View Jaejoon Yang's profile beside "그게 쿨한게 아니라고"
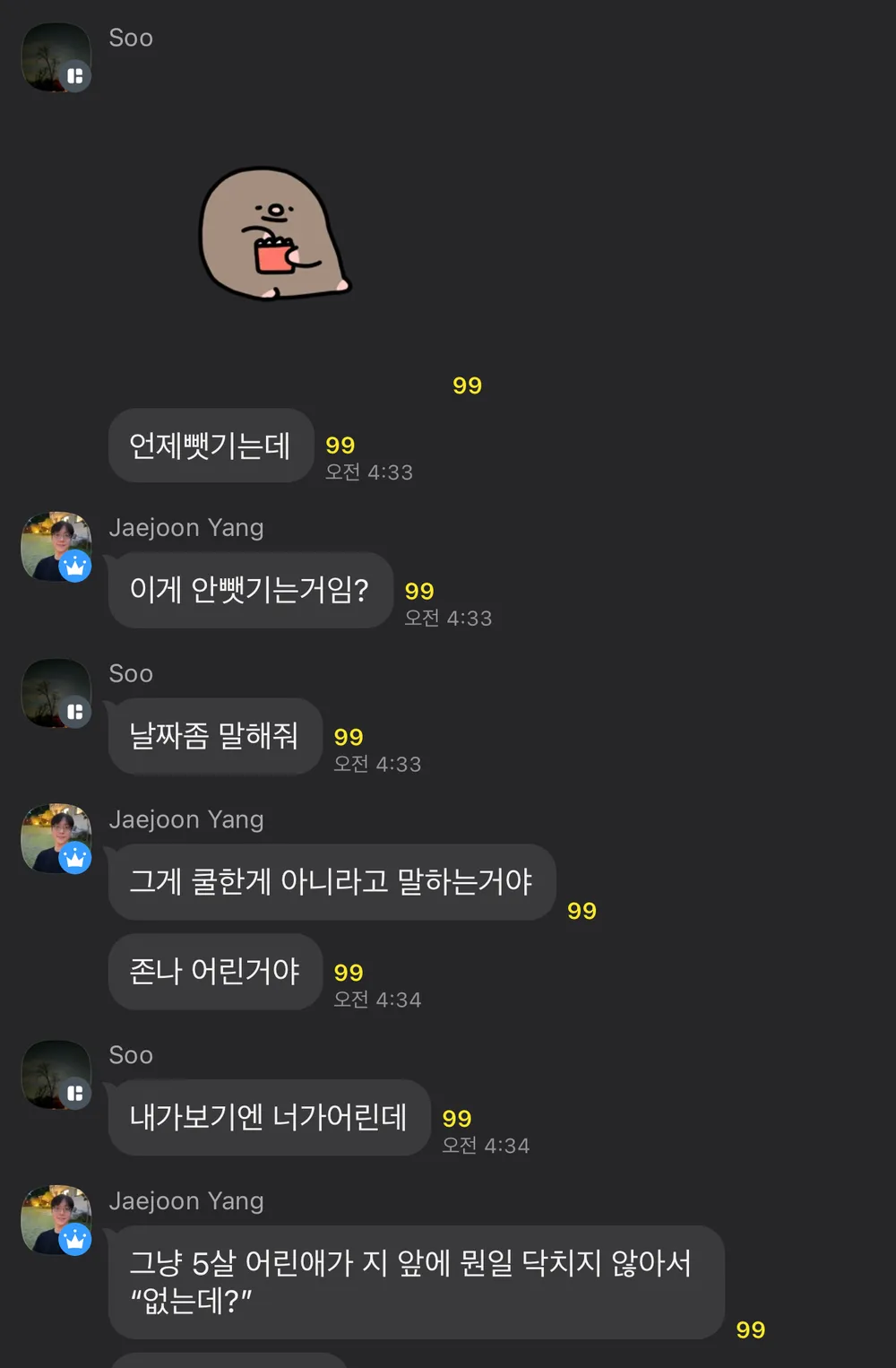Image resolution: width=896 pixels, height=1368 pixels. [x=56, y=838]
